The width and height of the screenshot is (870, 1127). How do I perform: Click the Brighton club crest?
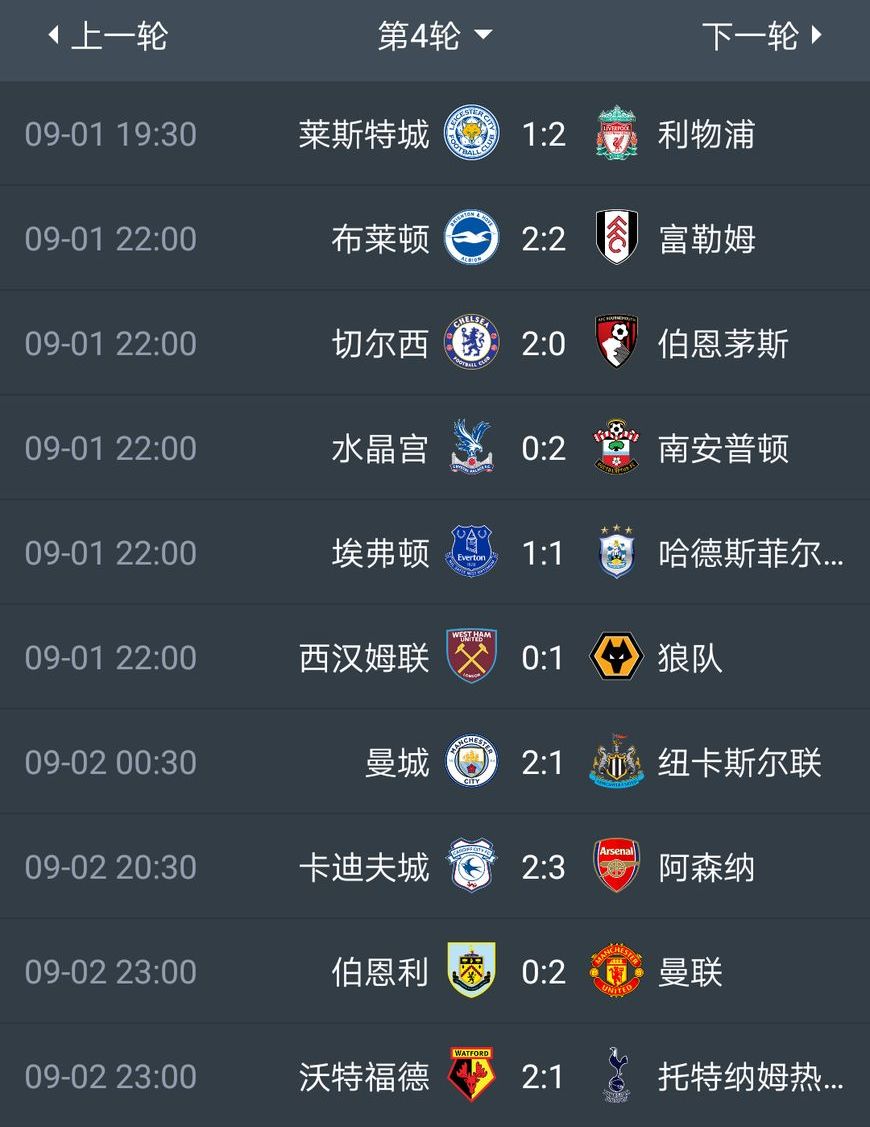click(x=470, y=239)
